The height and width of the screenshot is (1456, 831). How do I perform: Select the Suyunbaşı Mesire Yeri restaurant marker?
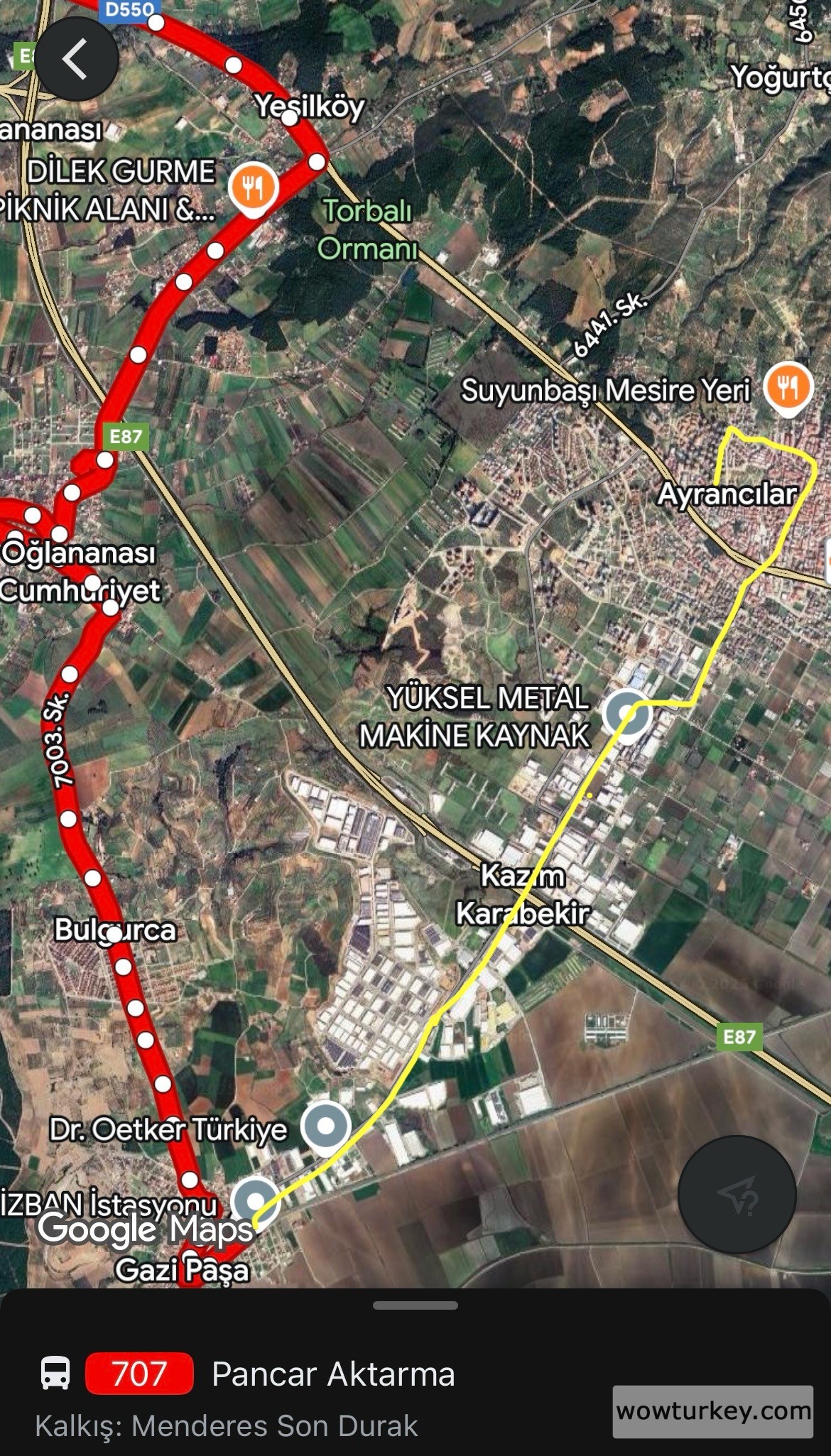[787, 388]
